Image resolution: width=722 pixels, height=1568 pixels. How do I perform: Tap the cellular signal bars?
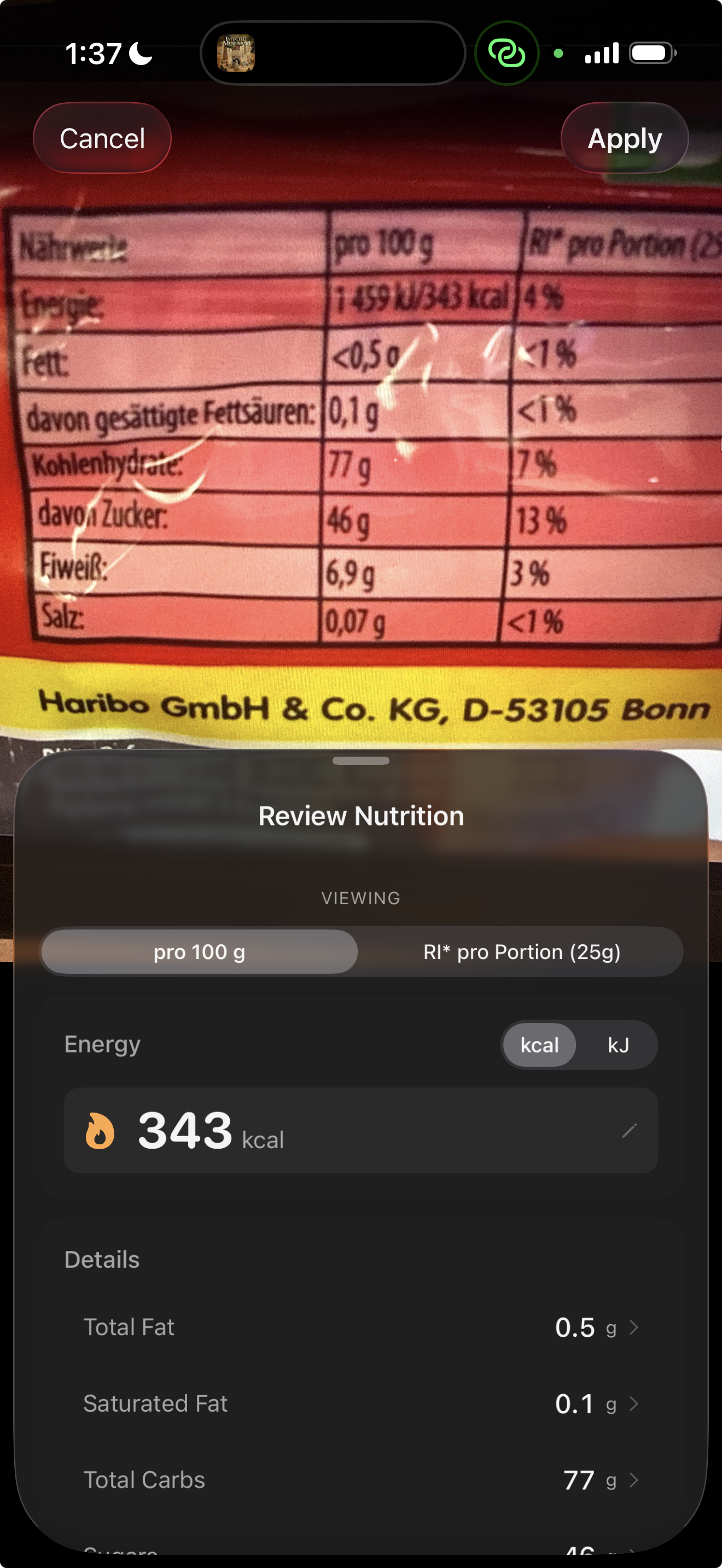602,53
